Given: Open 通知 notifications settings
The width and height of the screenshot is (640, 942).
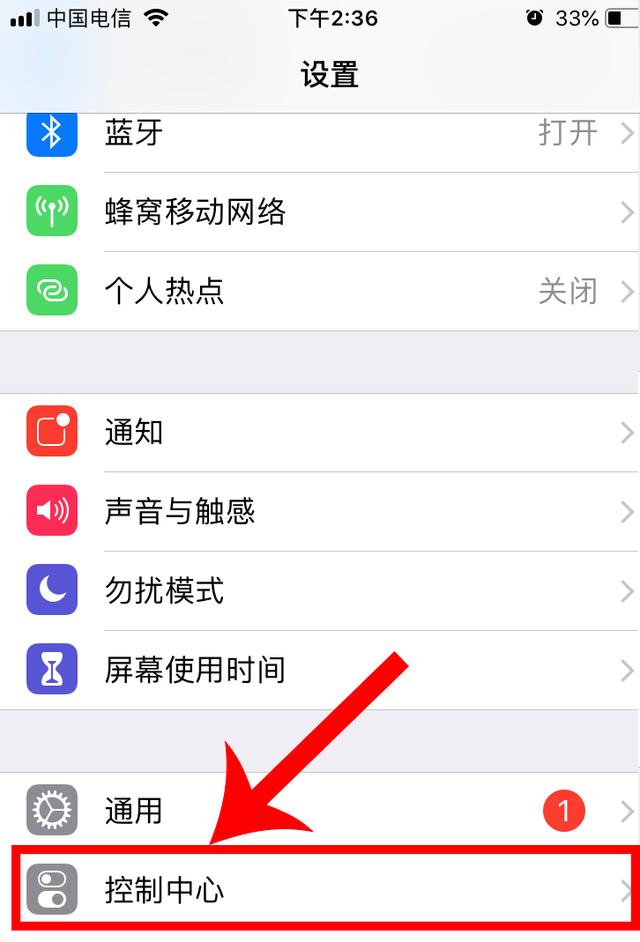Looking at the screenshot, I should click(320, 433).
